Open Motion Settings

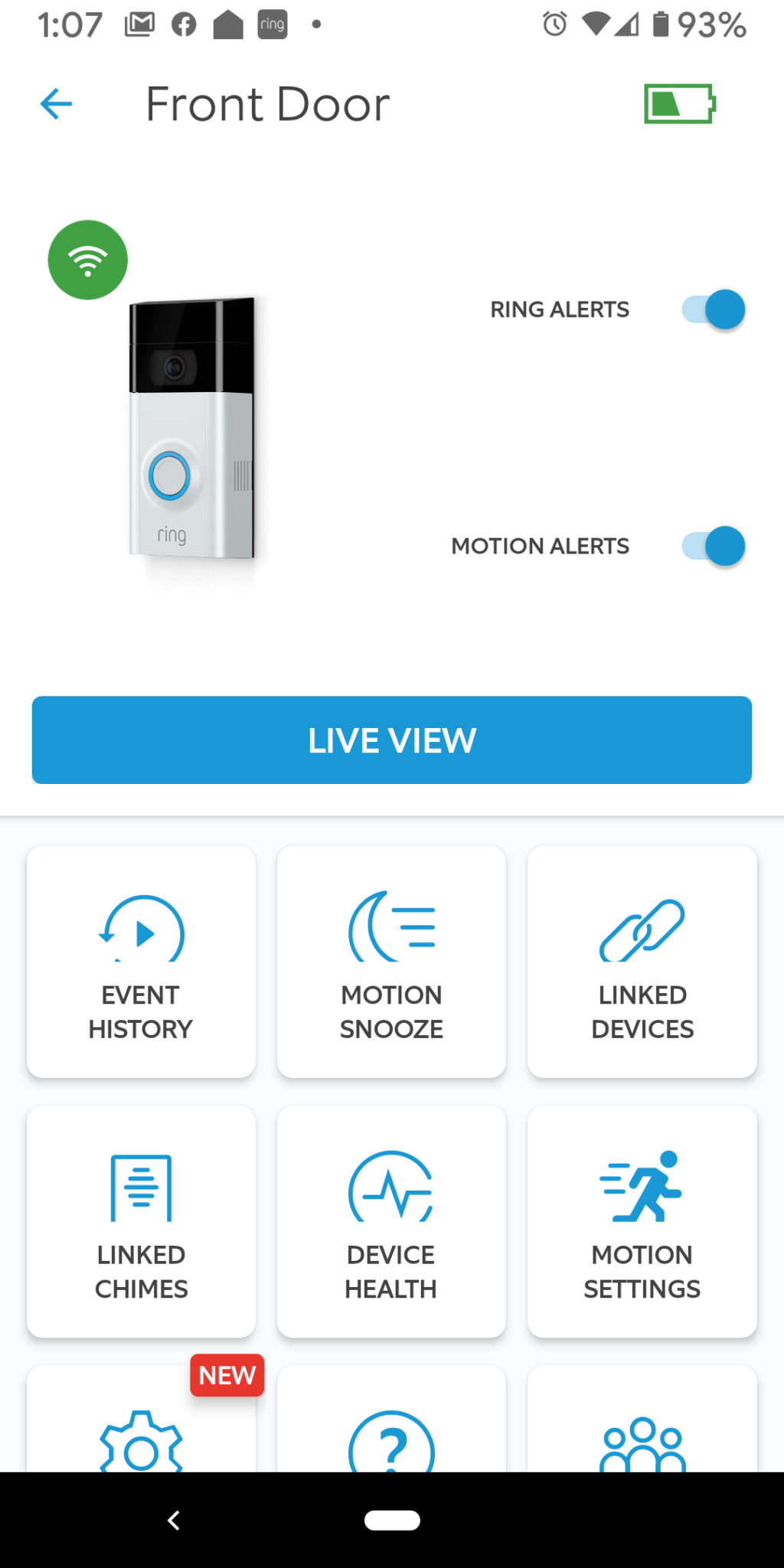click(x=642, y=1221)
